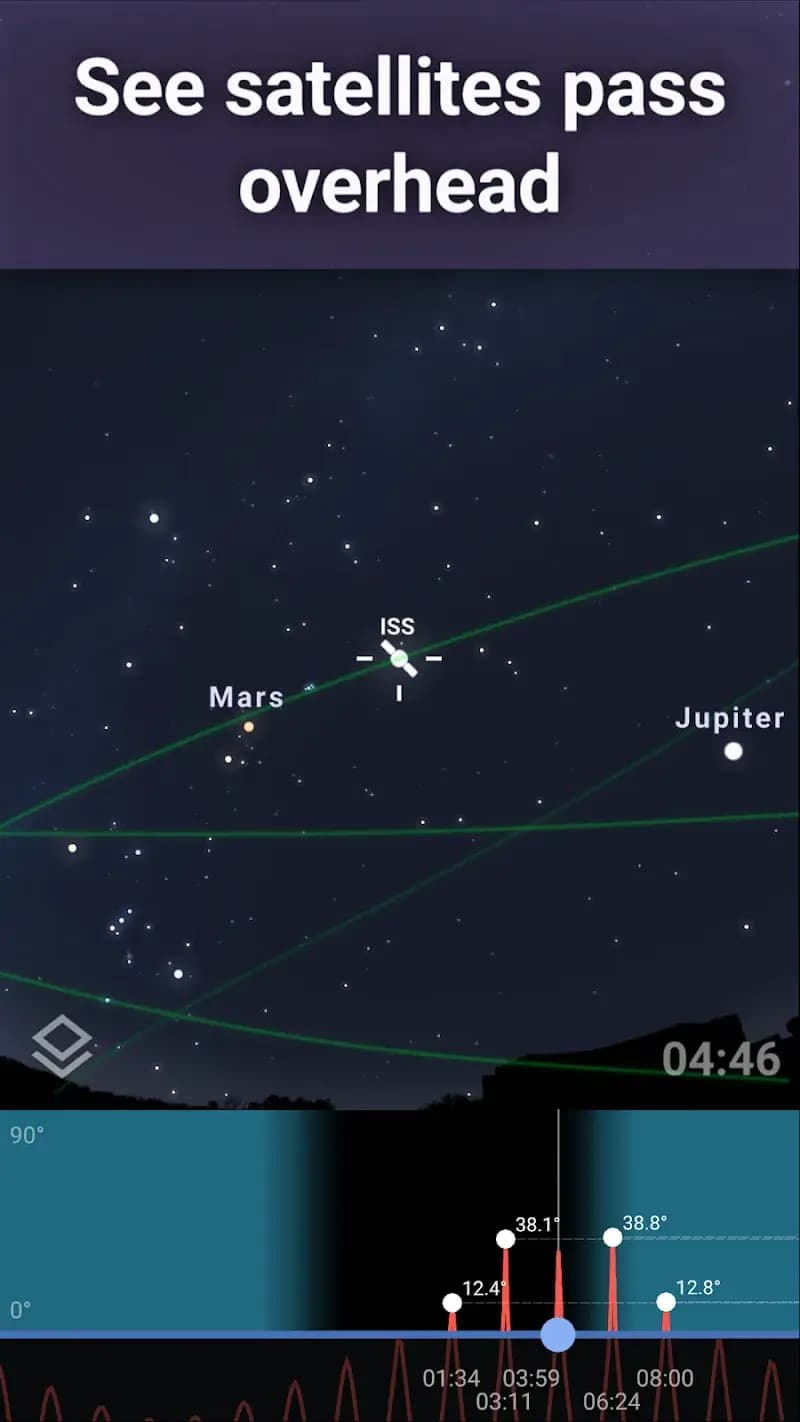Toggle ISS tracking by tapping its marker
The image size is (800, 1422).
pyautogui.click(x=398, y=658)
